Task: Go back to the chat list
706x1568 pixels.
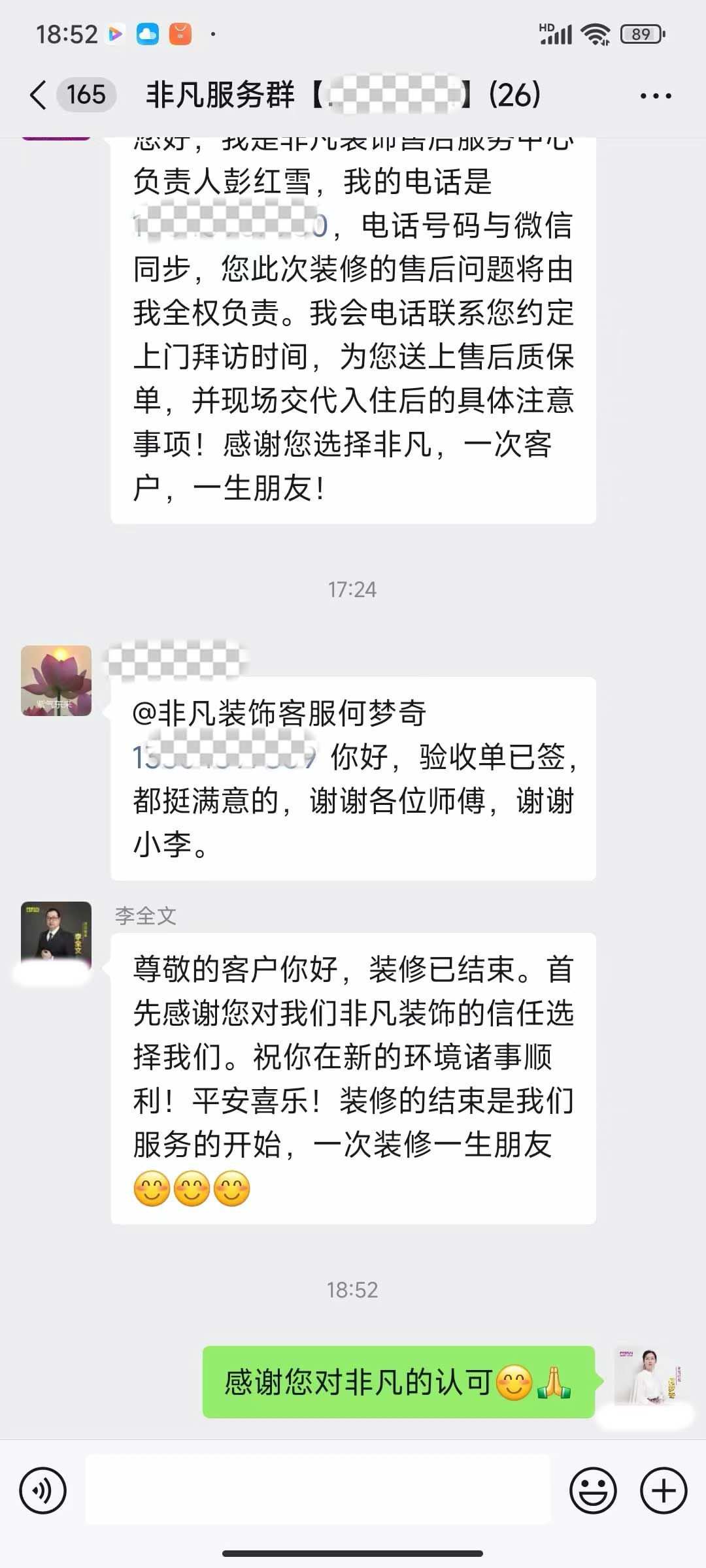Action: [x=39, y=95]
